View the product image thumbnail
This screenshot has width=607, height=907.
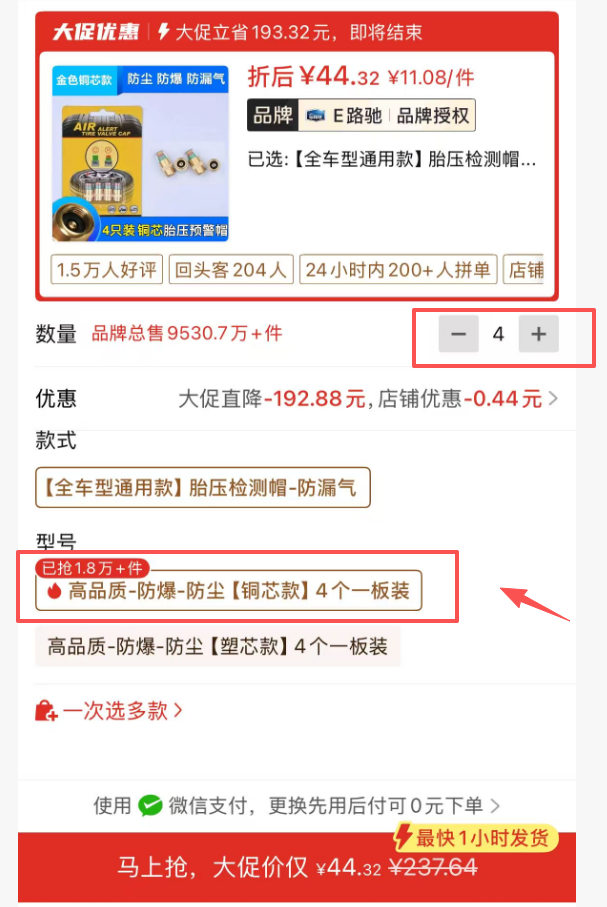coord(140,154)
